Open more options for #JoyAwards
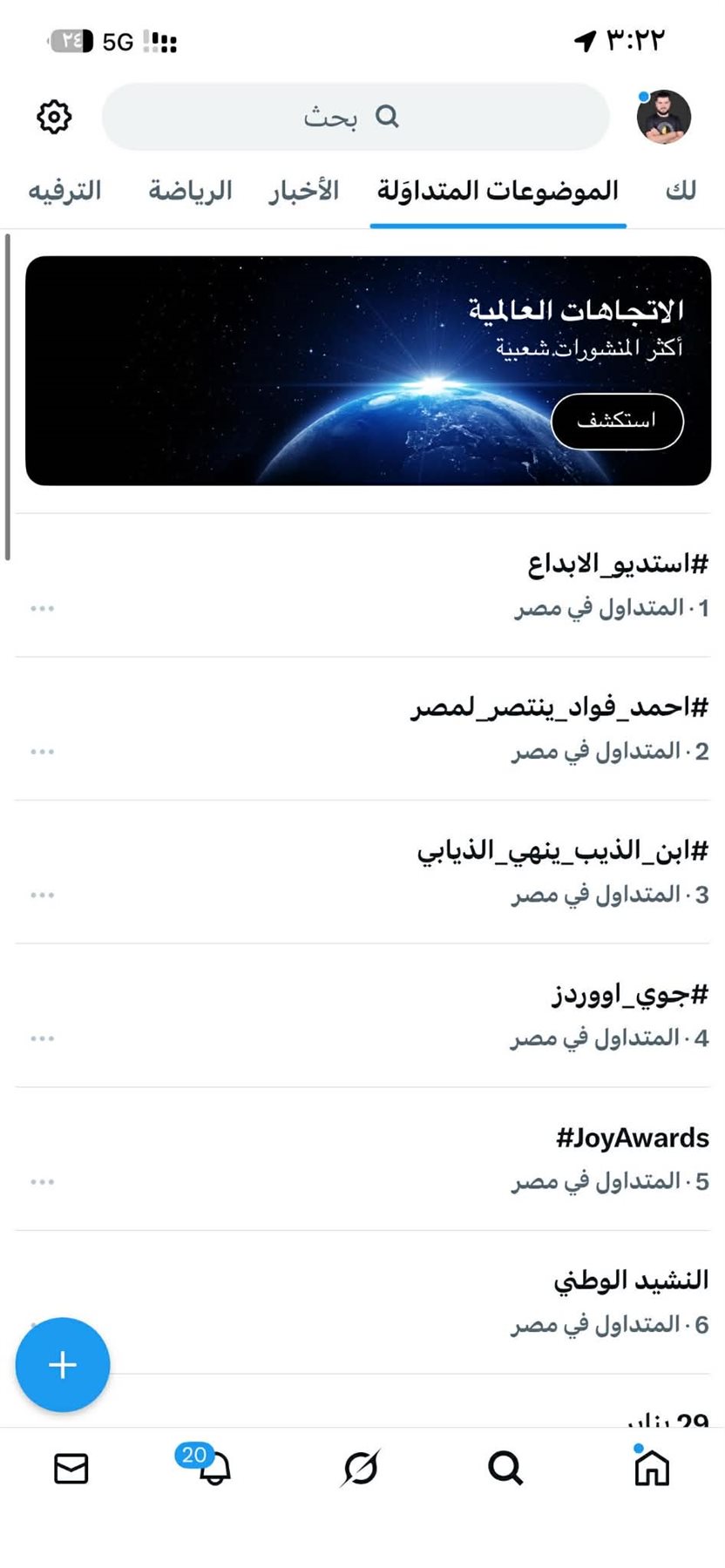Image resolution: width=725 pixels, height=1568 pixels. pyautogui.click(x=42, y=1182)
